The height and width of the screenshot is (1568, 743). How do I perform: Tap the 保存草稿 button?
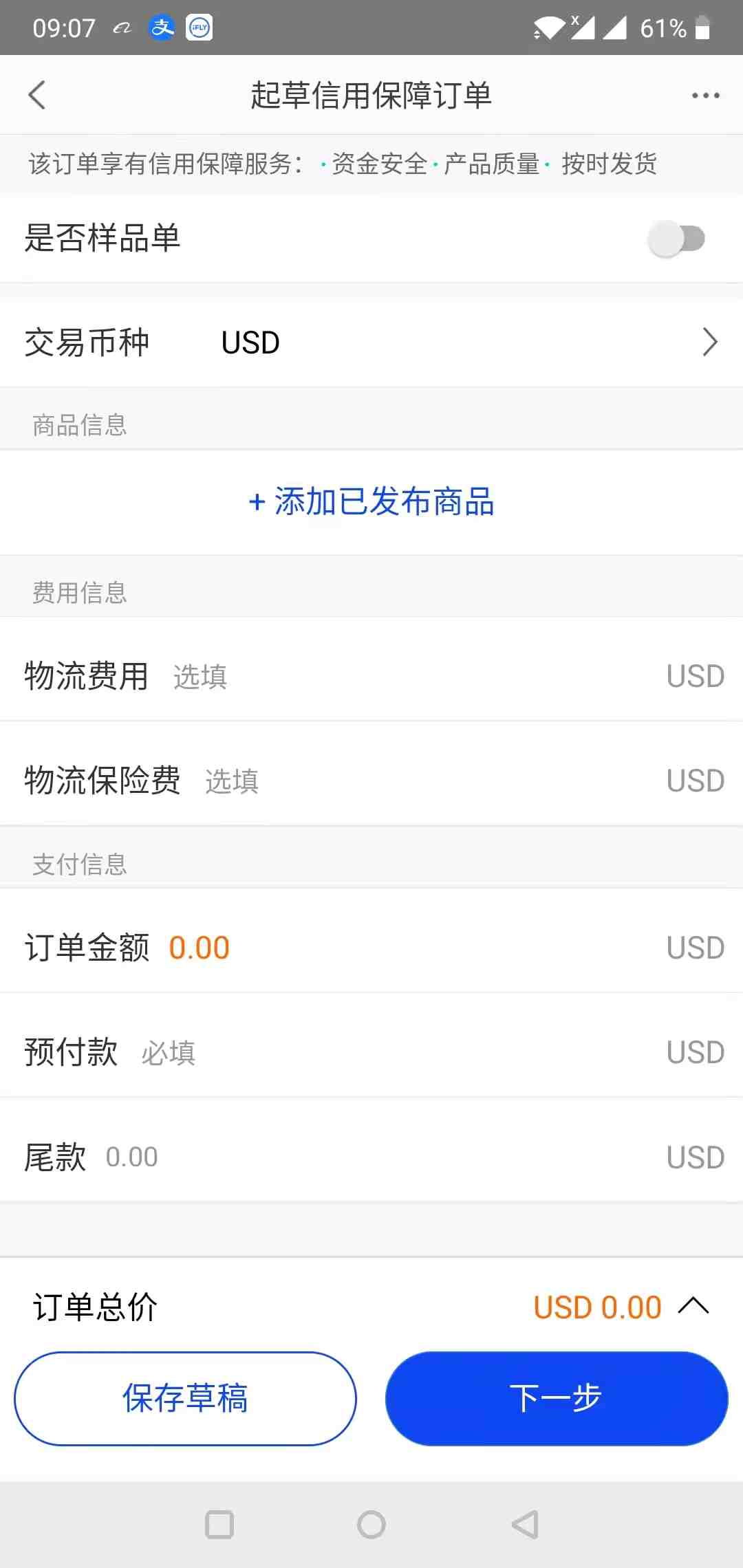click(185, 1398)
